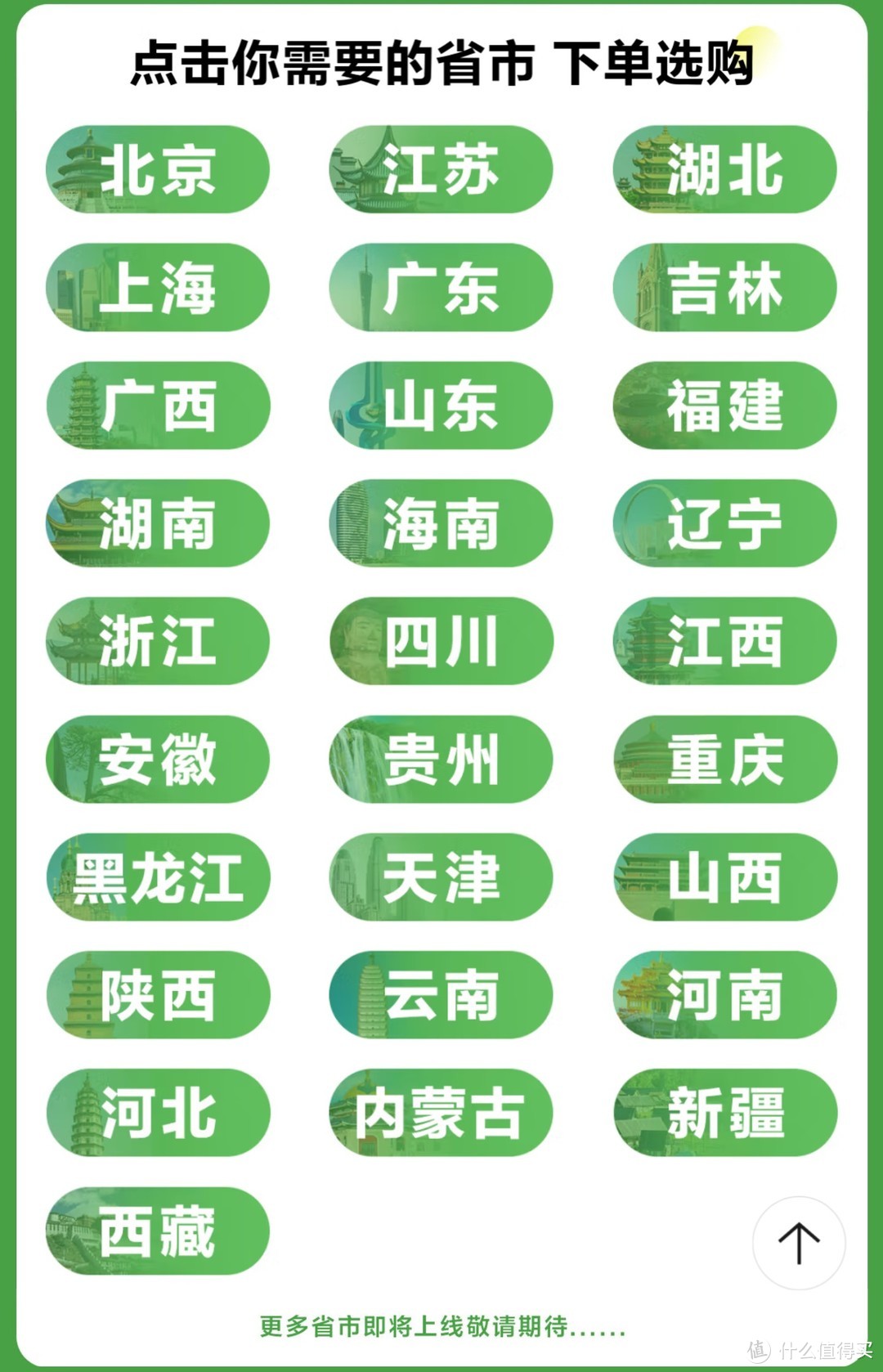The image size is (883, 1372).
Task: Tap the 上海 button
Action: coord(157,288)
